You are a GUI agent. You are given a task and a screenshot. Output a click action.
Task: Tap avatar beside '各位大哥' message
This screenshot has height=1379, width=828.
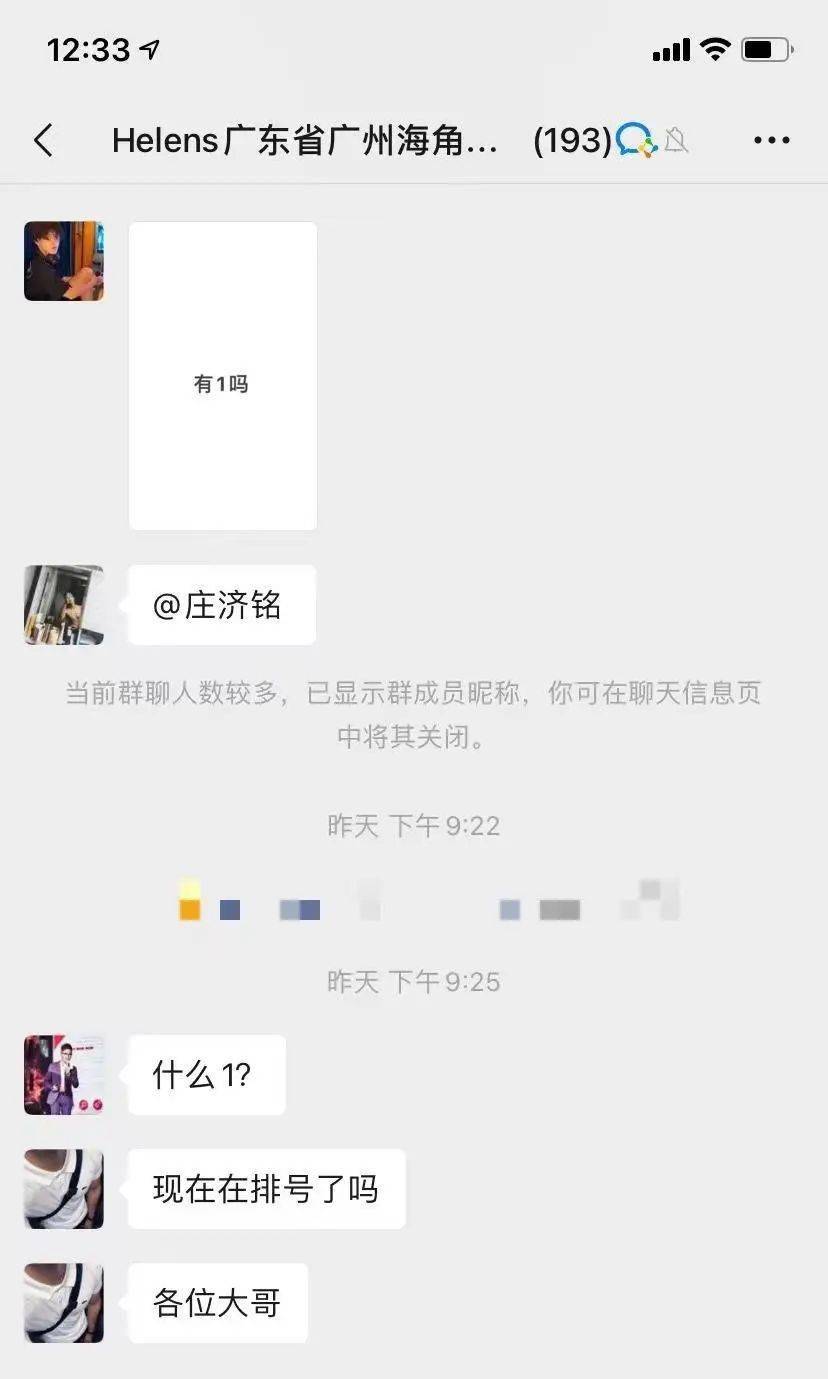tap(64, 1303)
